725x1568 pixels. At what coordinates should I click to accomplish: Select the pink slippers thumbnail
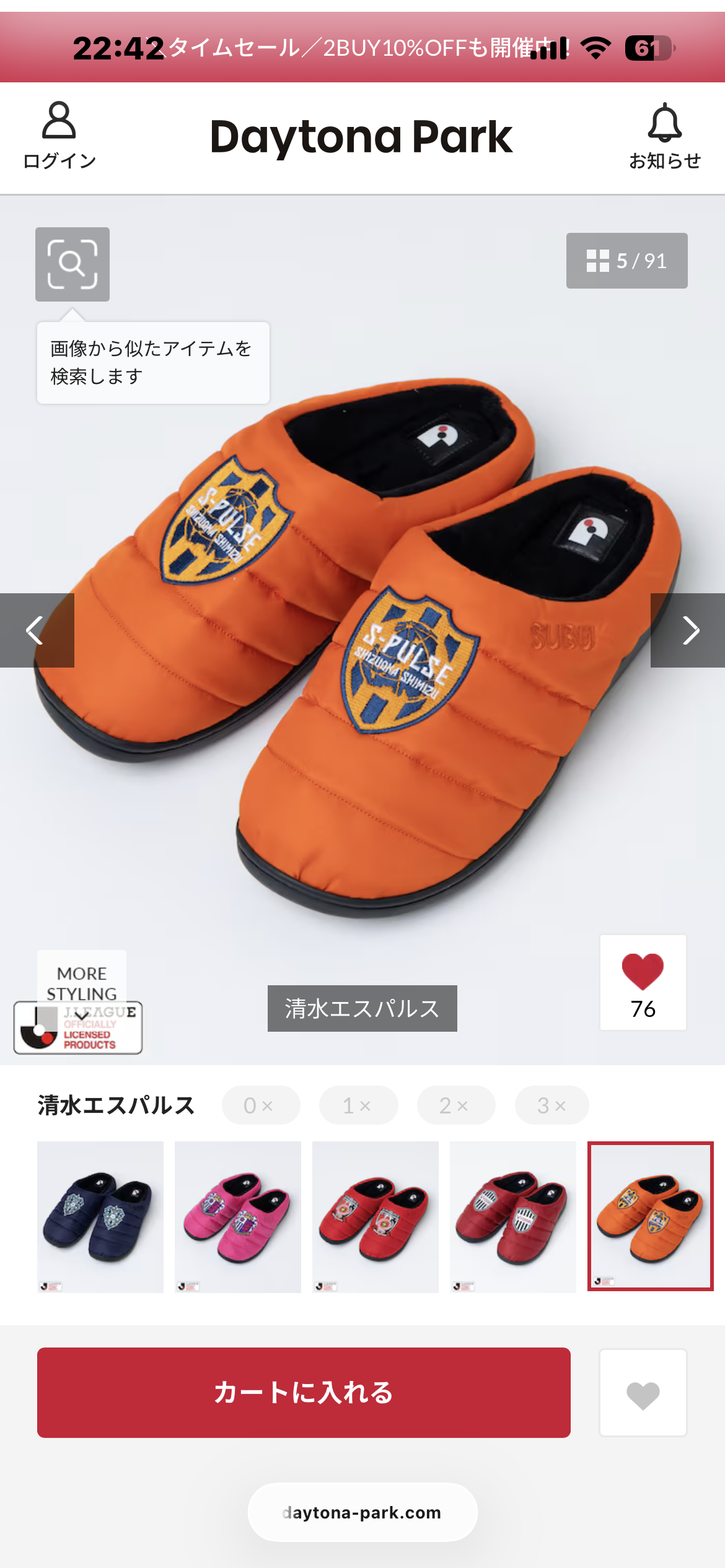pyautogui.click(x=238, y=1216)
